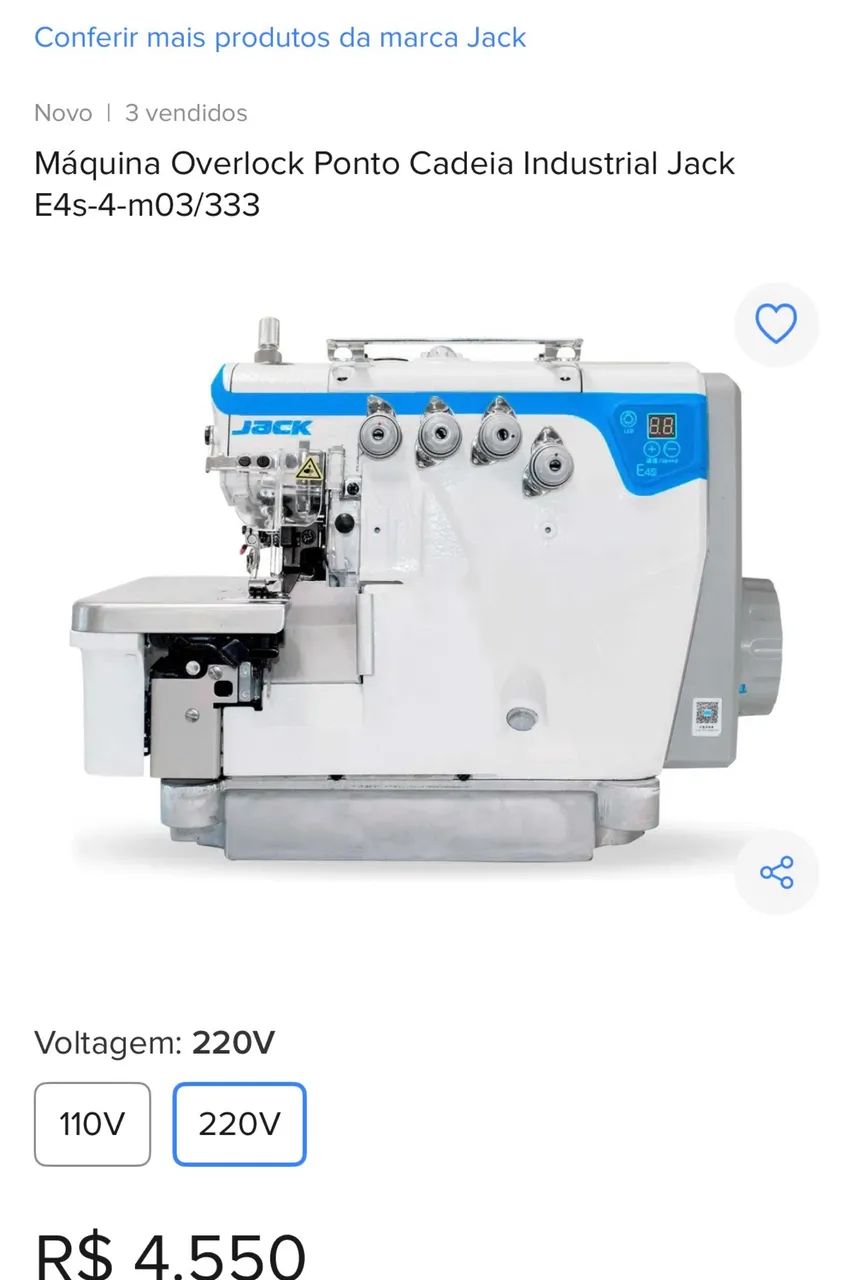Favorite this sewing machine using the heart icon
The width and height of the screenshot is (853, 1280).
pos(776,322)
